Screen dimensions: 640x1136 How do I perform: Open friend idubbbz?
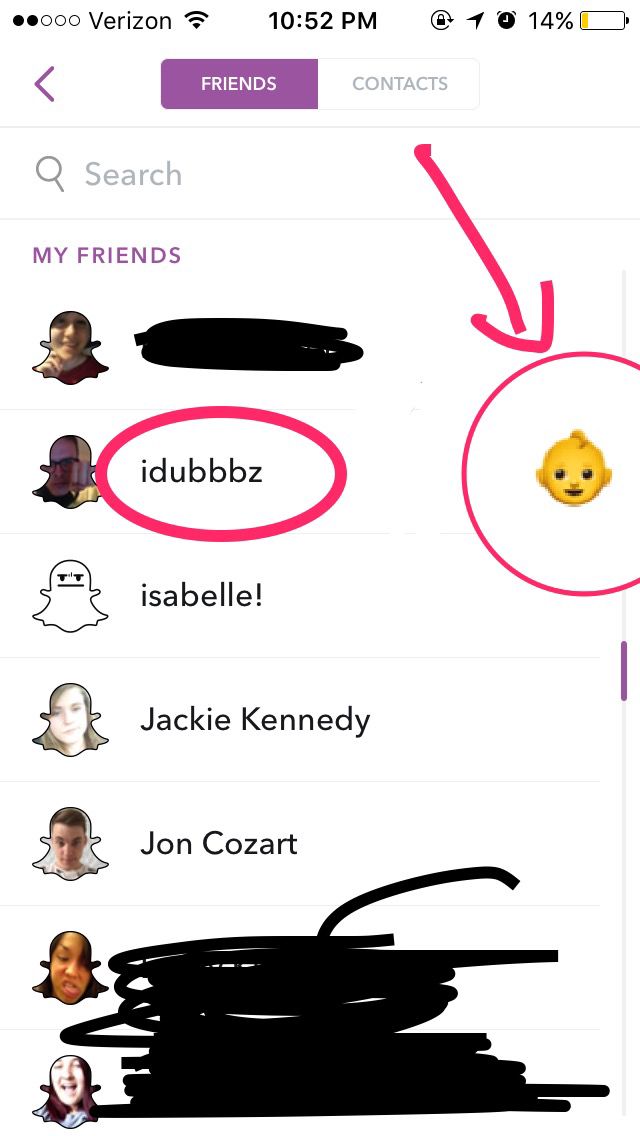click(x=202, y=471)
